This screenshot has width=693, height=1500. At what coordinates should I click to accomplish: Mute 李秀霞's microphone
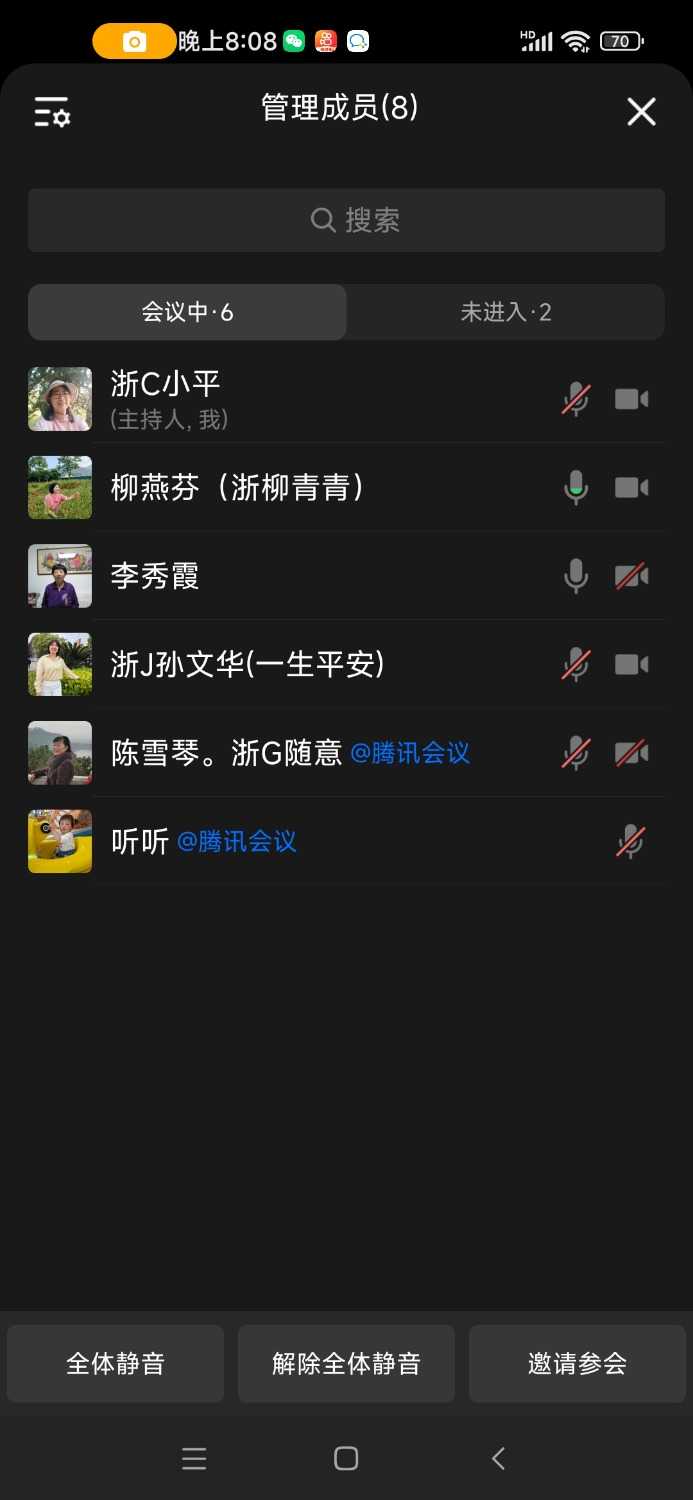pyautogui.click(x=575, y=576)
